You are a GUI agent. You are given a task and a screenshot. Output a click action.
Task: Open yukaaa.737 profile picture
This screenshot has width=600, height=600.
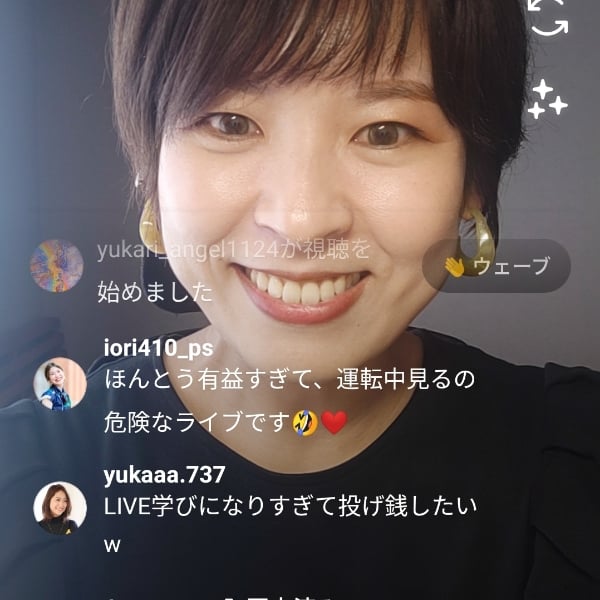click(x=60, y=507)
